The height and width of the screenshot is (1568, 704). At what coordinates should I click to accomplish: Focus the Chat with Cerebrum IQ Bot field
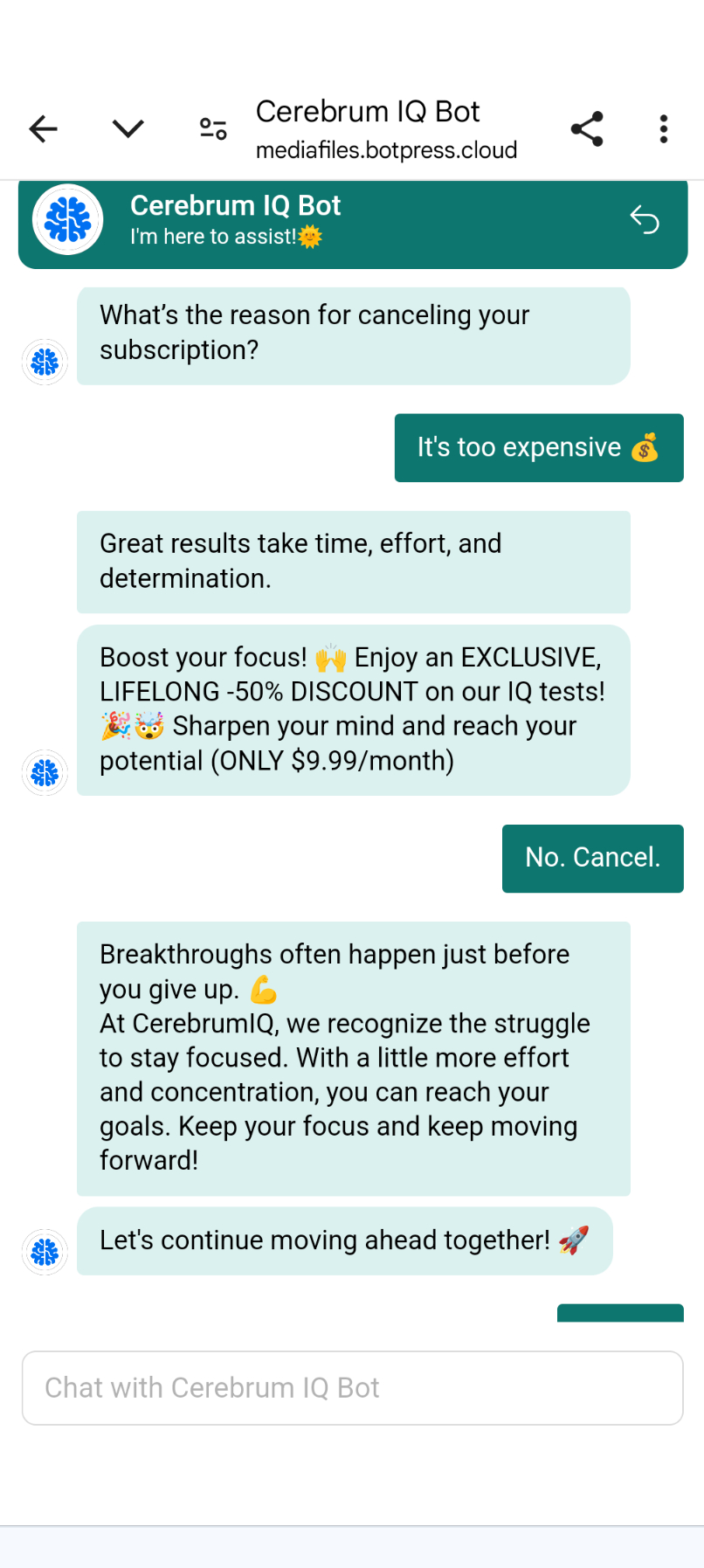(352, 1388)
